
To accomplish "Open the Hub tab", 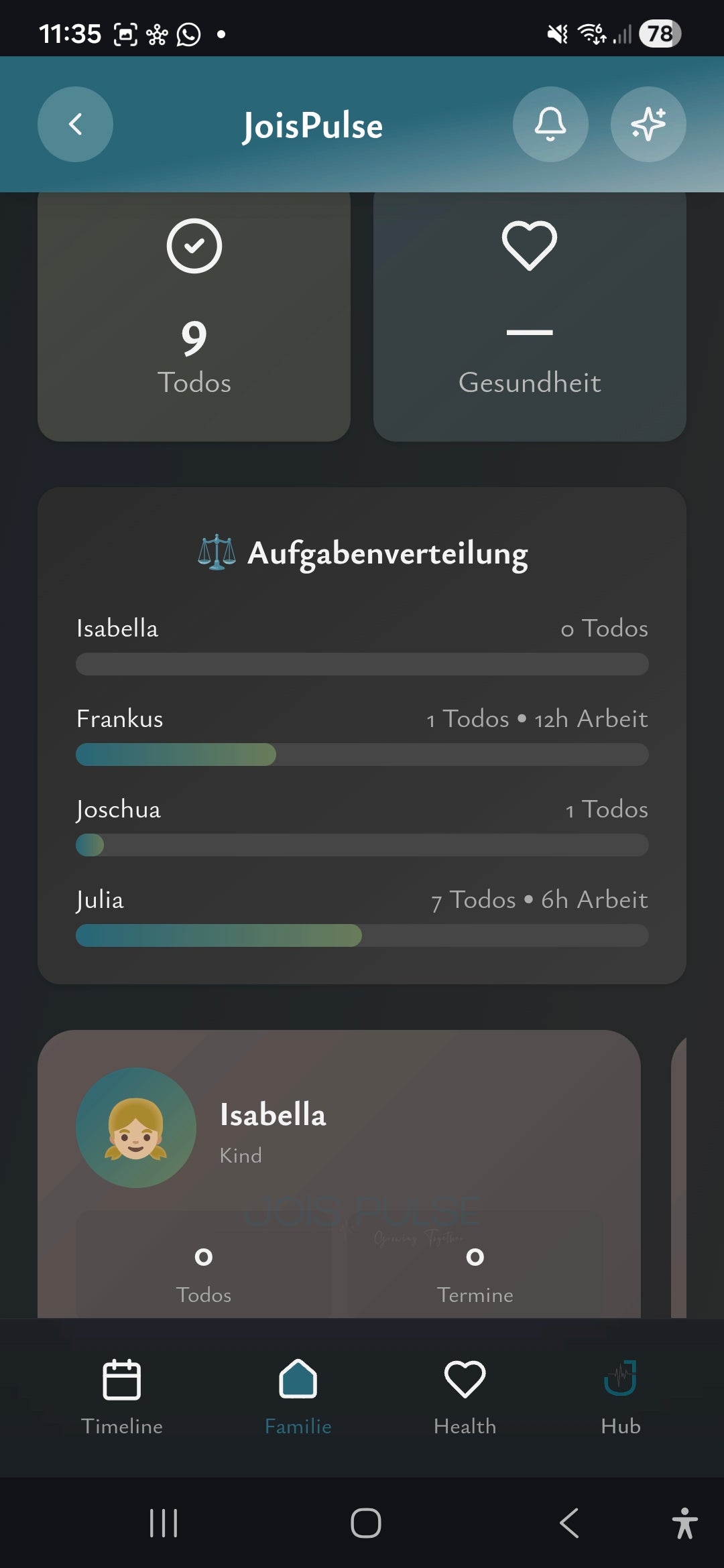I will pyautogui.click(x=620, y=1397).
